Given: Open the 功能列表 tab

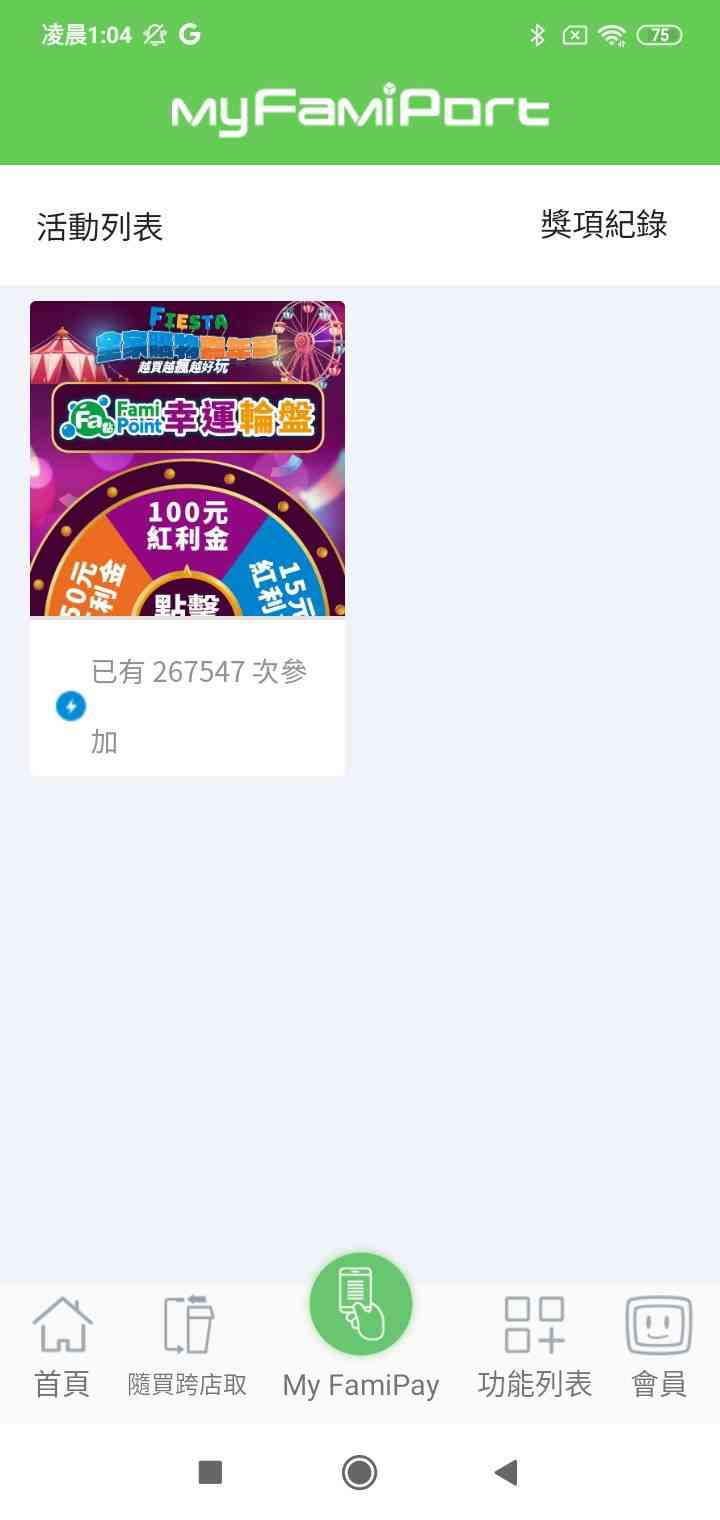Looking at the screenshot, I should tap(534, 1345).
